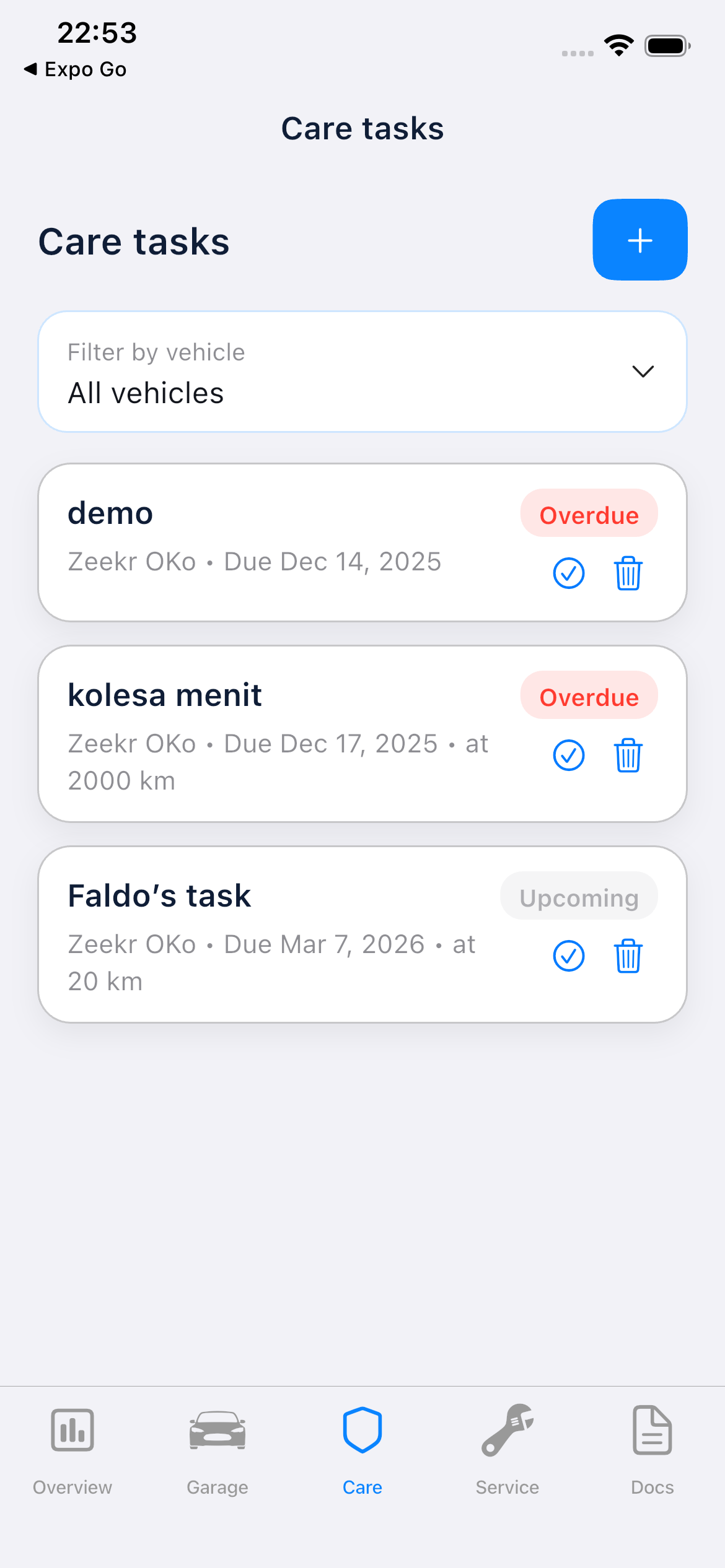
Task: Open the Garage car icon
Action: (x=216, y=1431)
